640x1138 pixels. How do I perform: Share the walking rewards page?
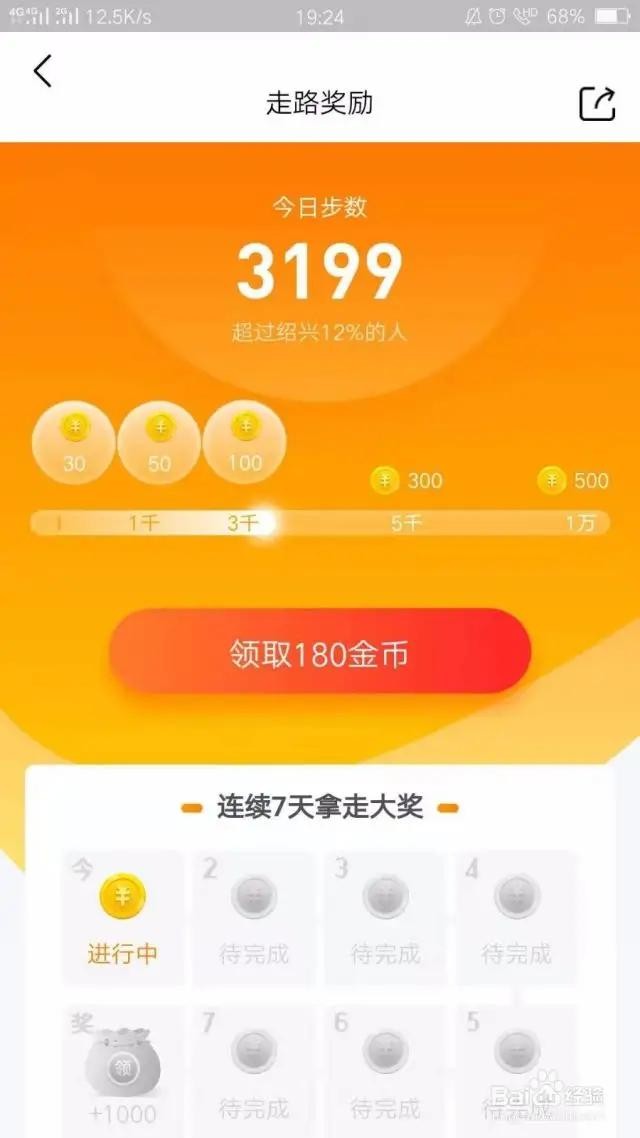(597, 103)
